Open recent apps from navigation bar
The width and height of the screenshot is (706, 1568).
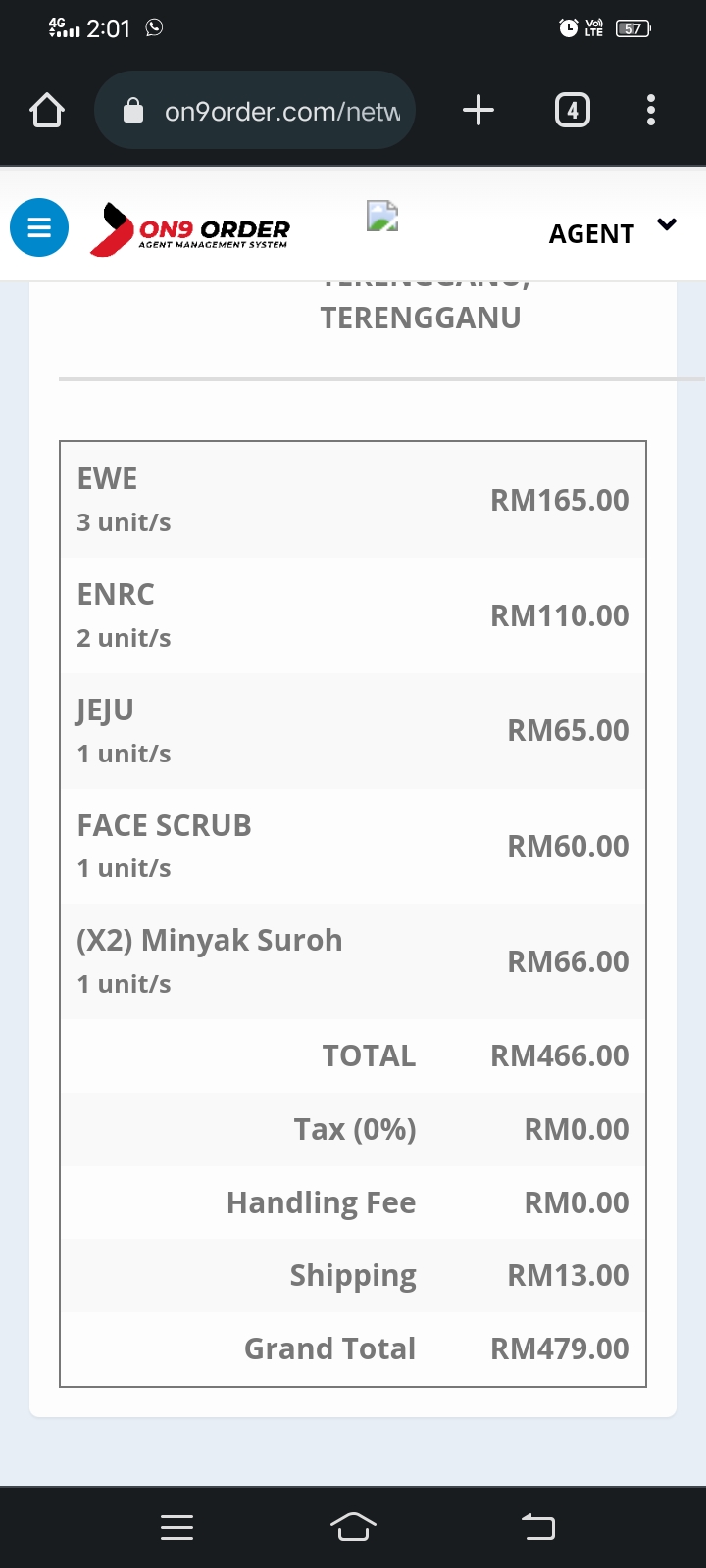tap(176, 1527)
